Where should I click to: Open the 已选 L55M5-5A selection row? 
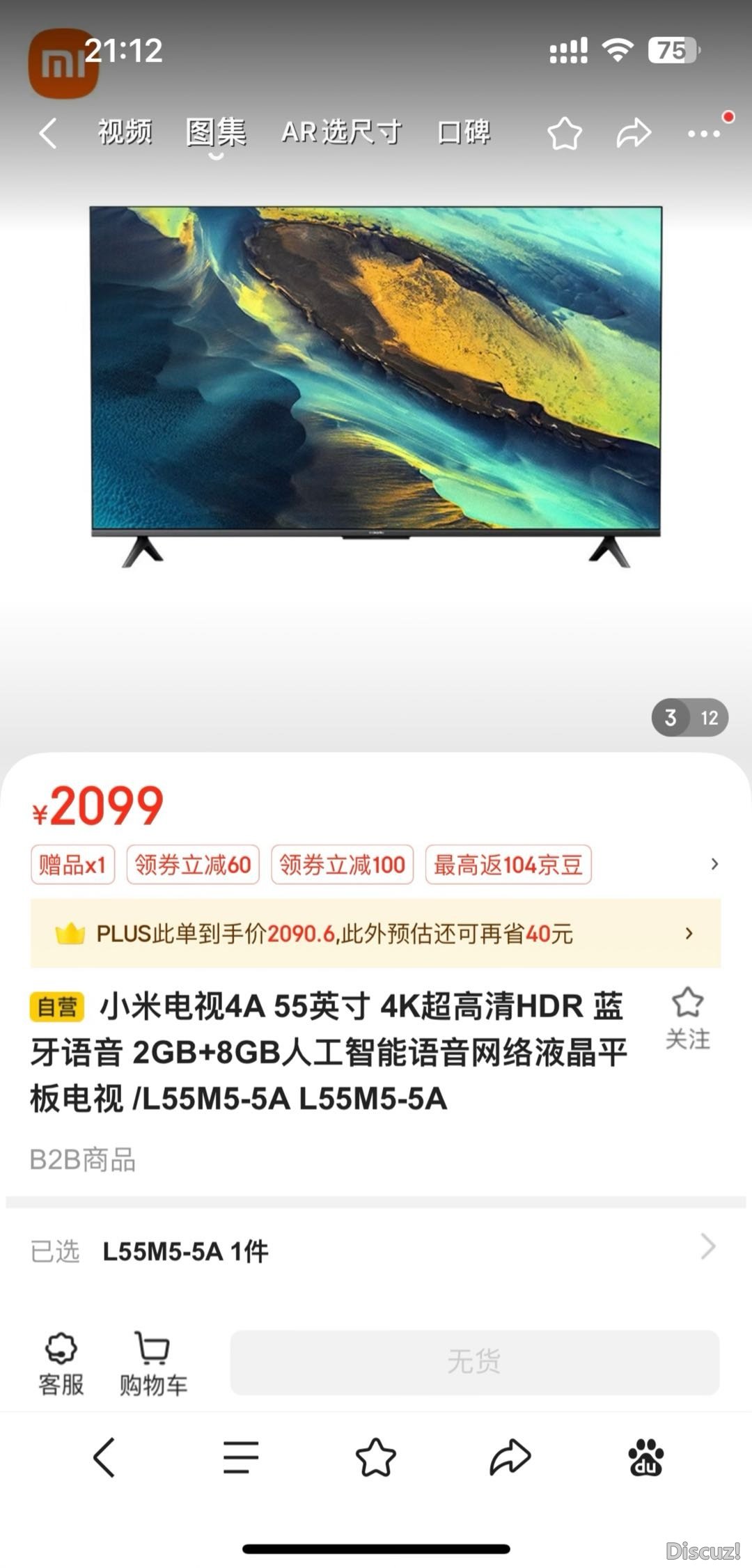pos(375,1251)
